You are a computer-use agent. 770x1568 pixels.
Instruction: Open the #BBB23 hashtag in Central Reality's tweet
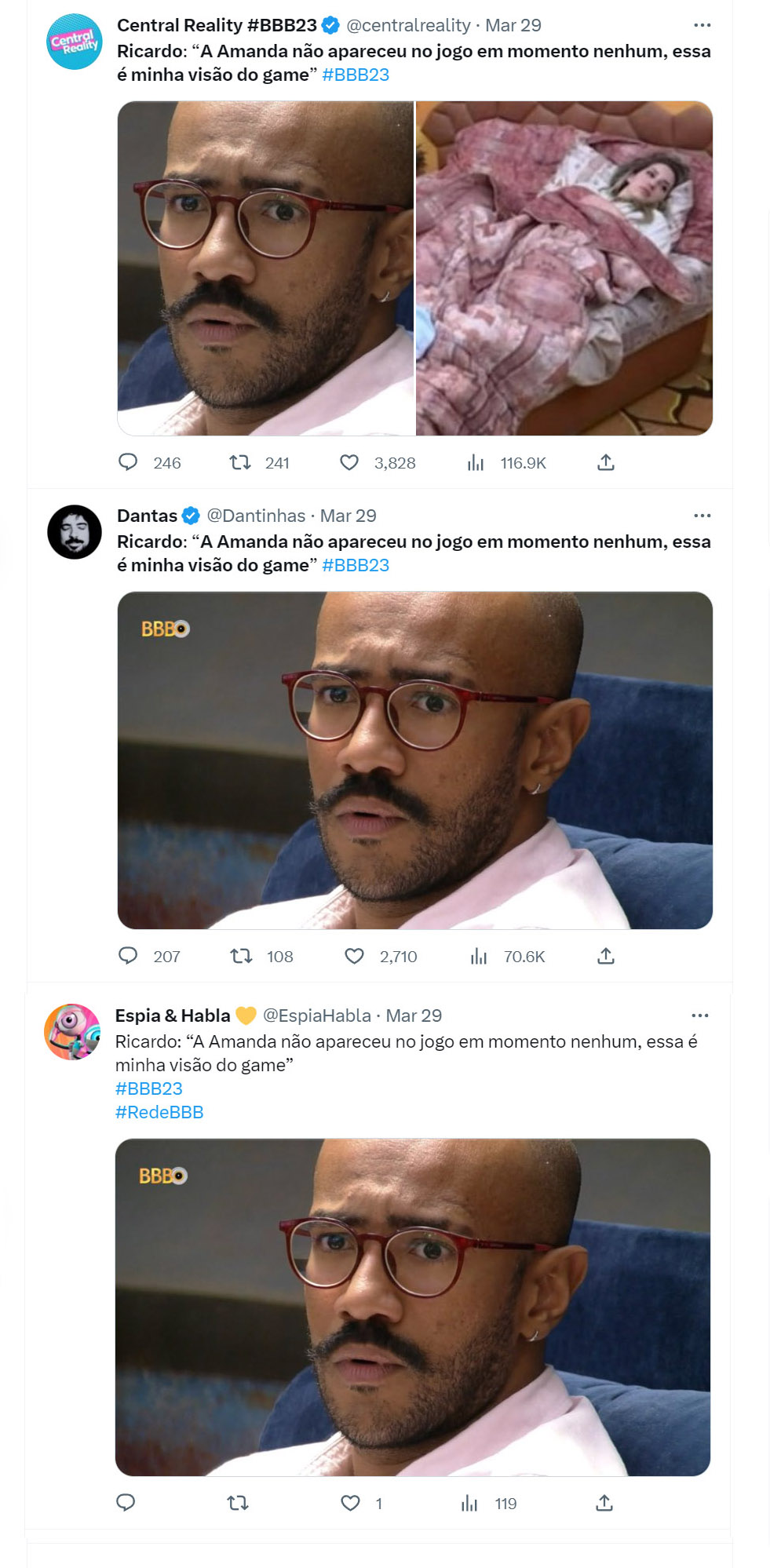pyautogui.click(x=356, y=75)
